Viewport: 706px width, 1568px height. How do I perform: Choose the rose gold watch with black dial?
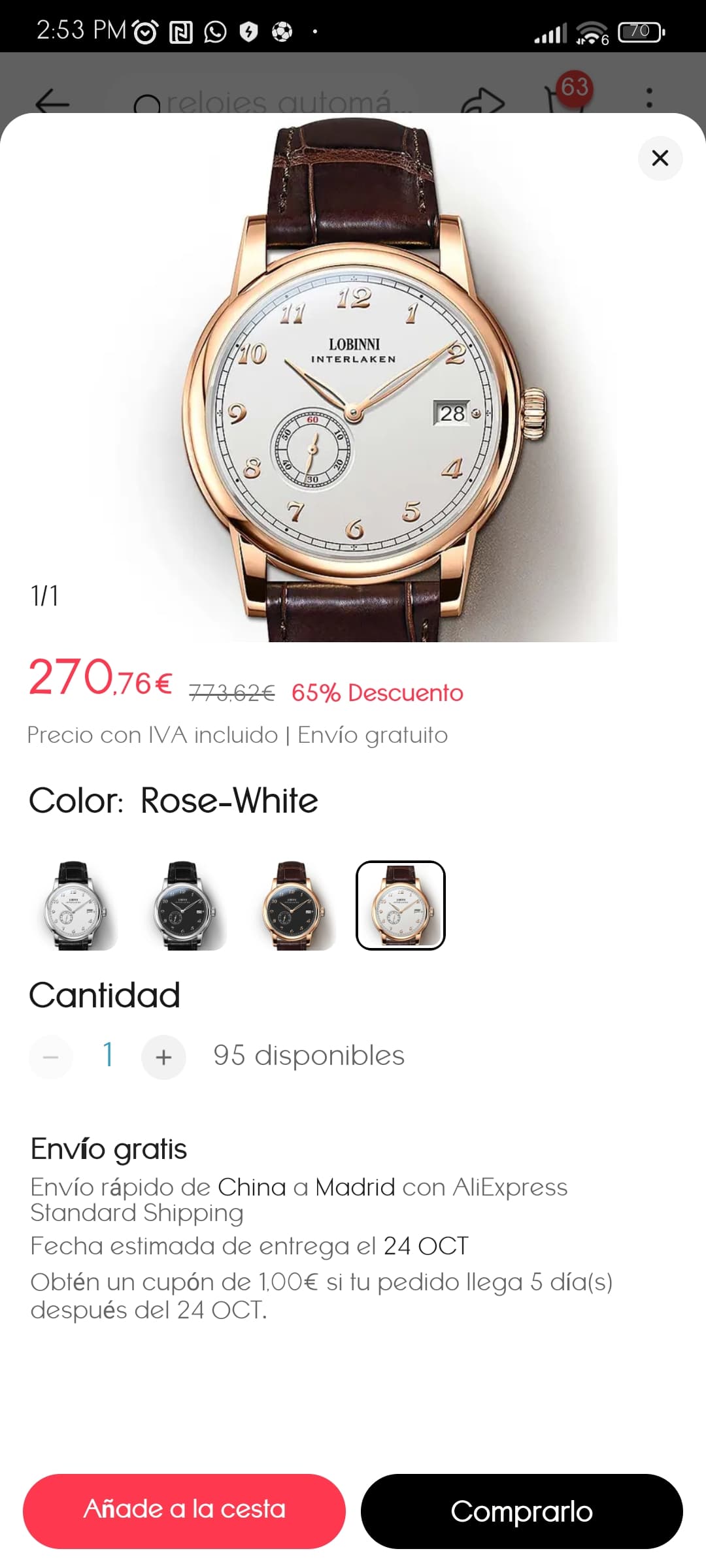[x=292, y=906]
